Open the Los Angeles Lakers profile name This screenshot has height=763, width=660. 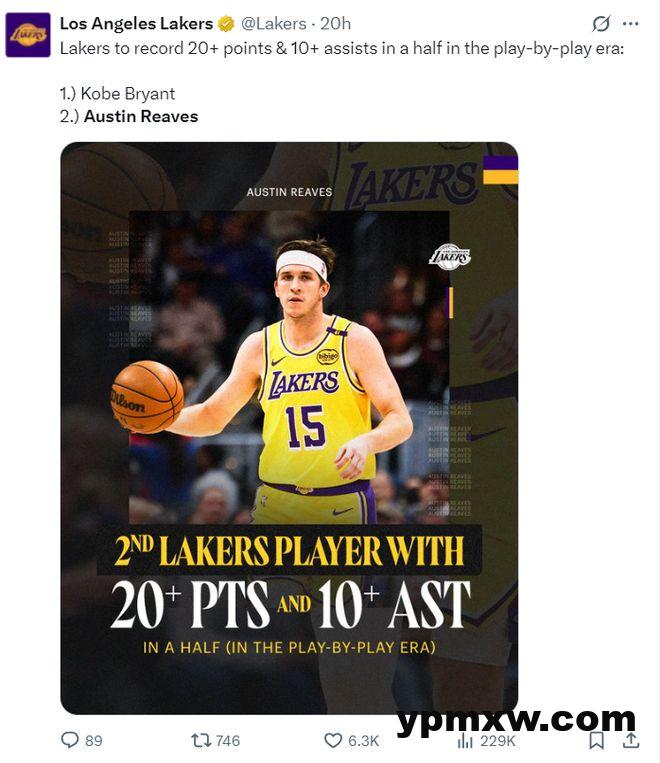click(136, 23)
